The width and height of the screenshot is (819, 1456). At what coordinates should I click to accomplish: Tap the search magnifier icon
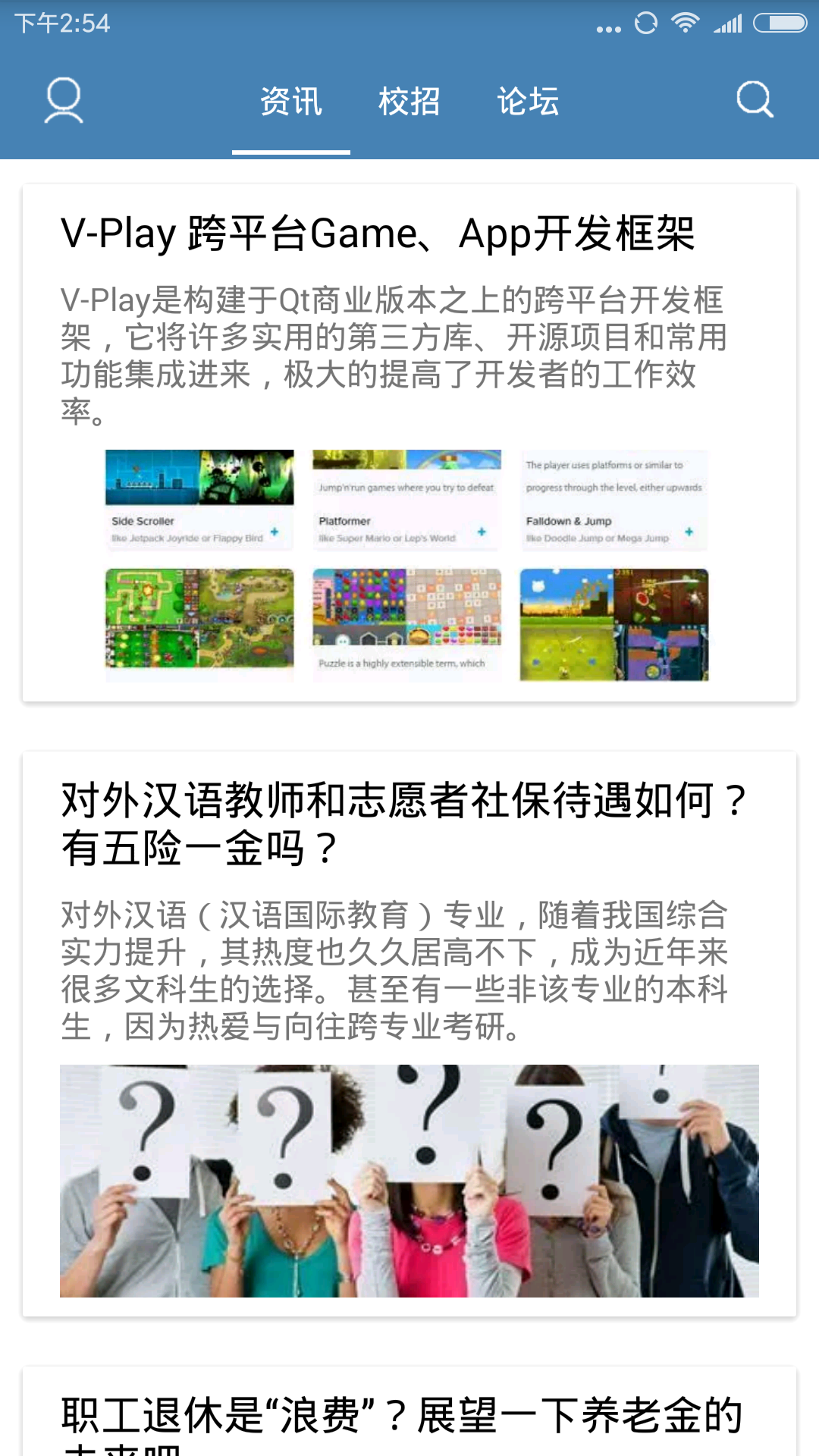(755, 99)
